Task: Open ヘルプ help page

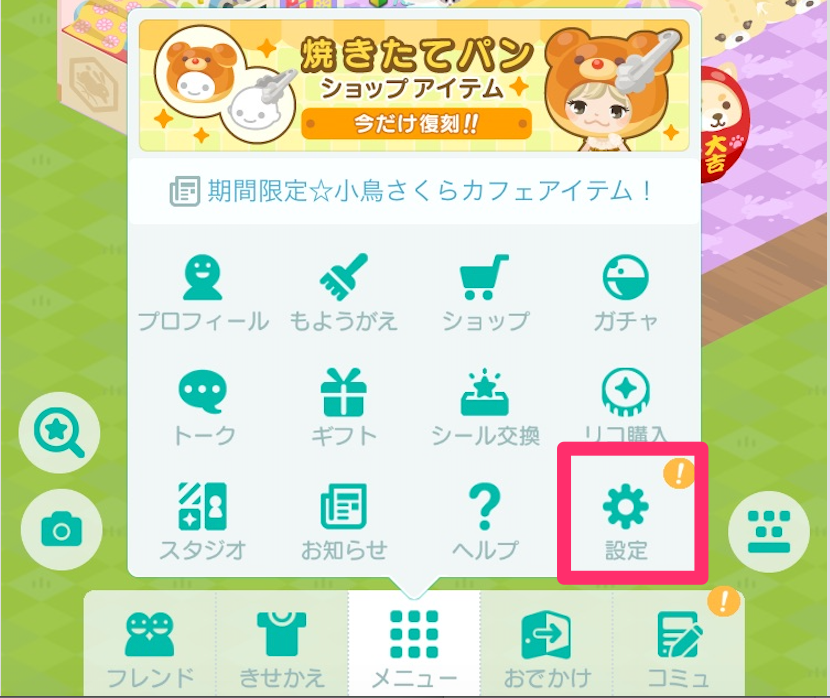Action: tap(484, 520)
